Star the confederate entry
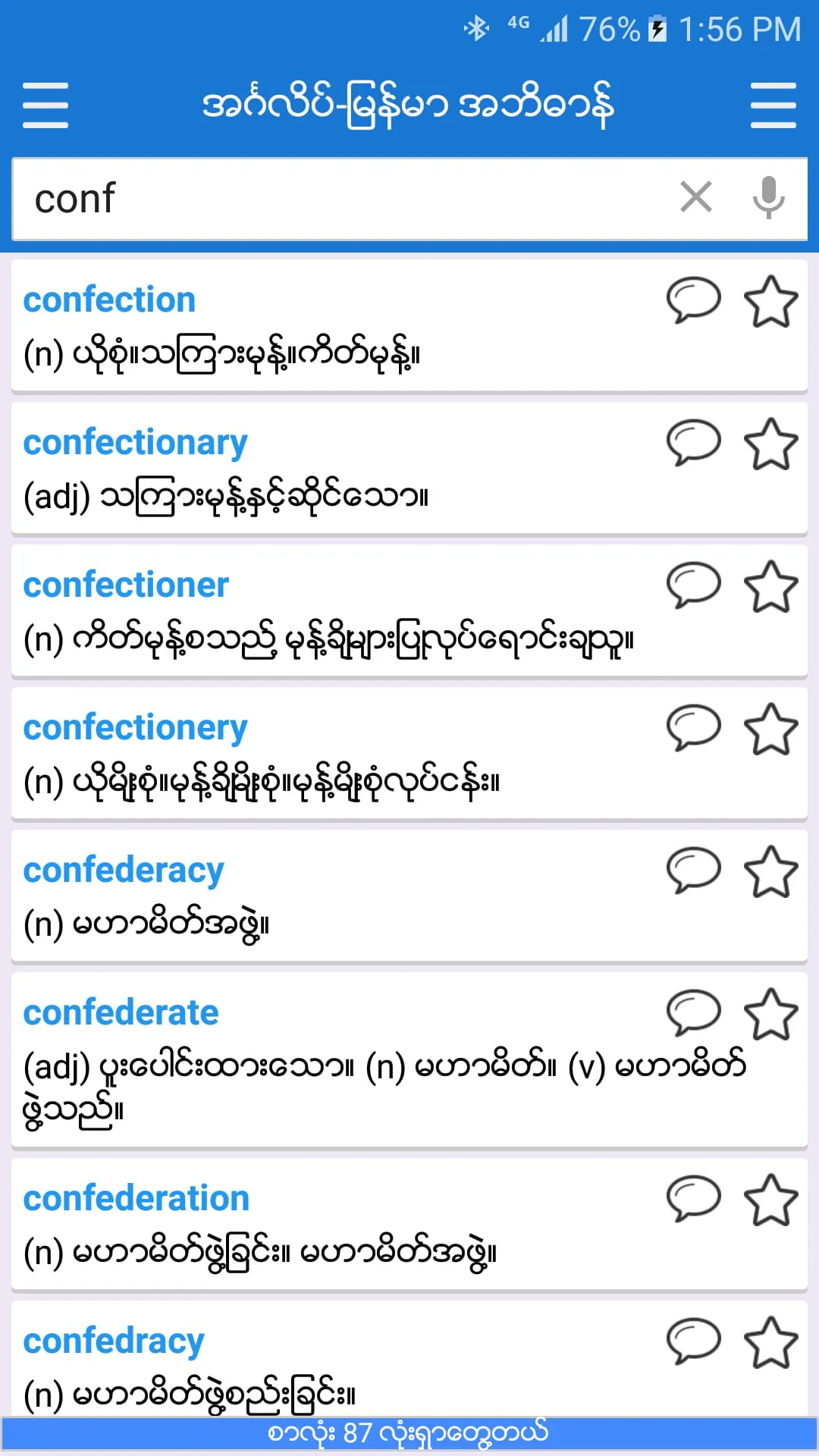 pos(772,1012)
